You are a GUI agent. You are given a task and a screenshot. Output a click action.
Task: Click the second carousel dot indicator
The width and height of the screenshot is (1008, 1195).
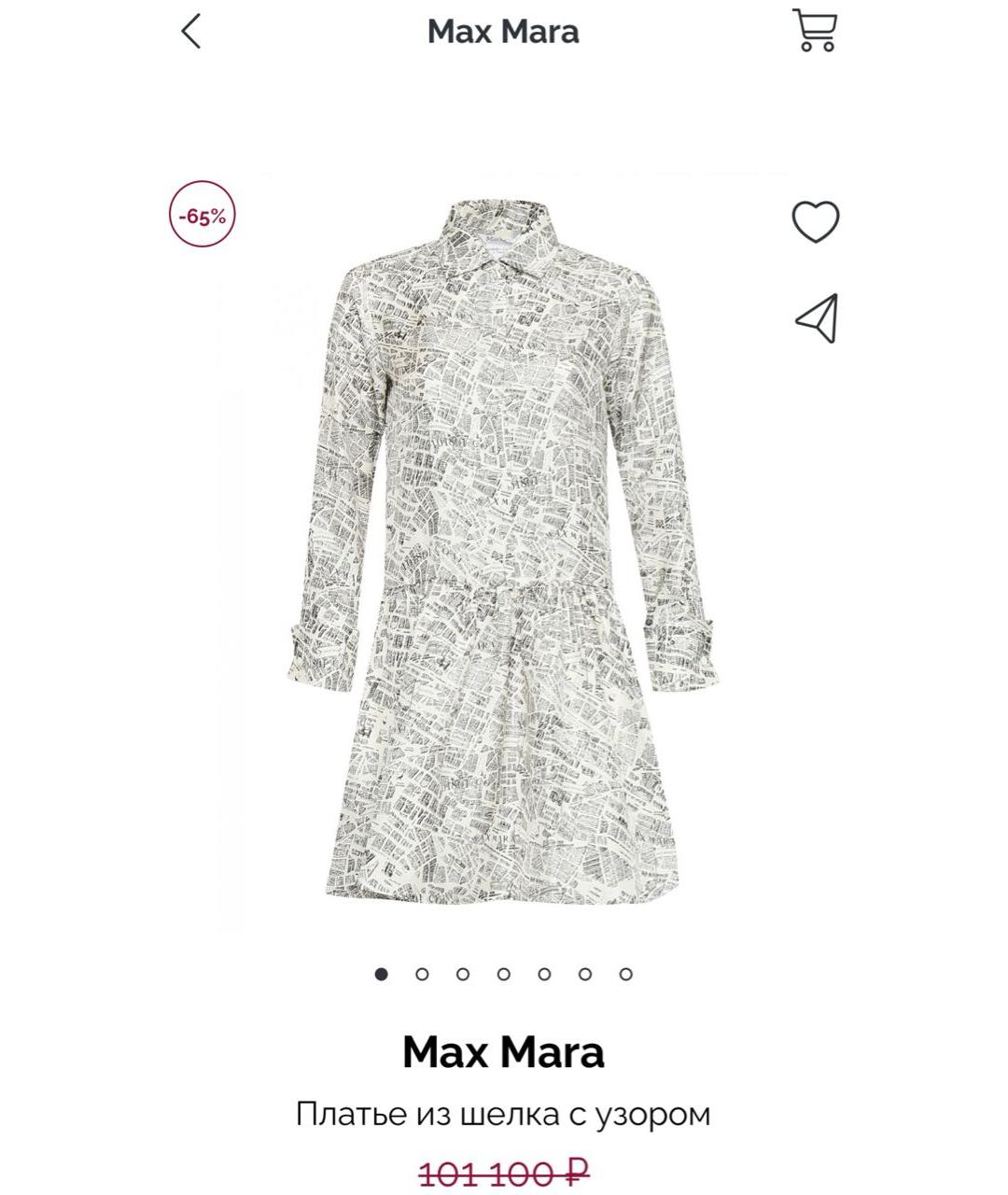(x=424, y=973)
